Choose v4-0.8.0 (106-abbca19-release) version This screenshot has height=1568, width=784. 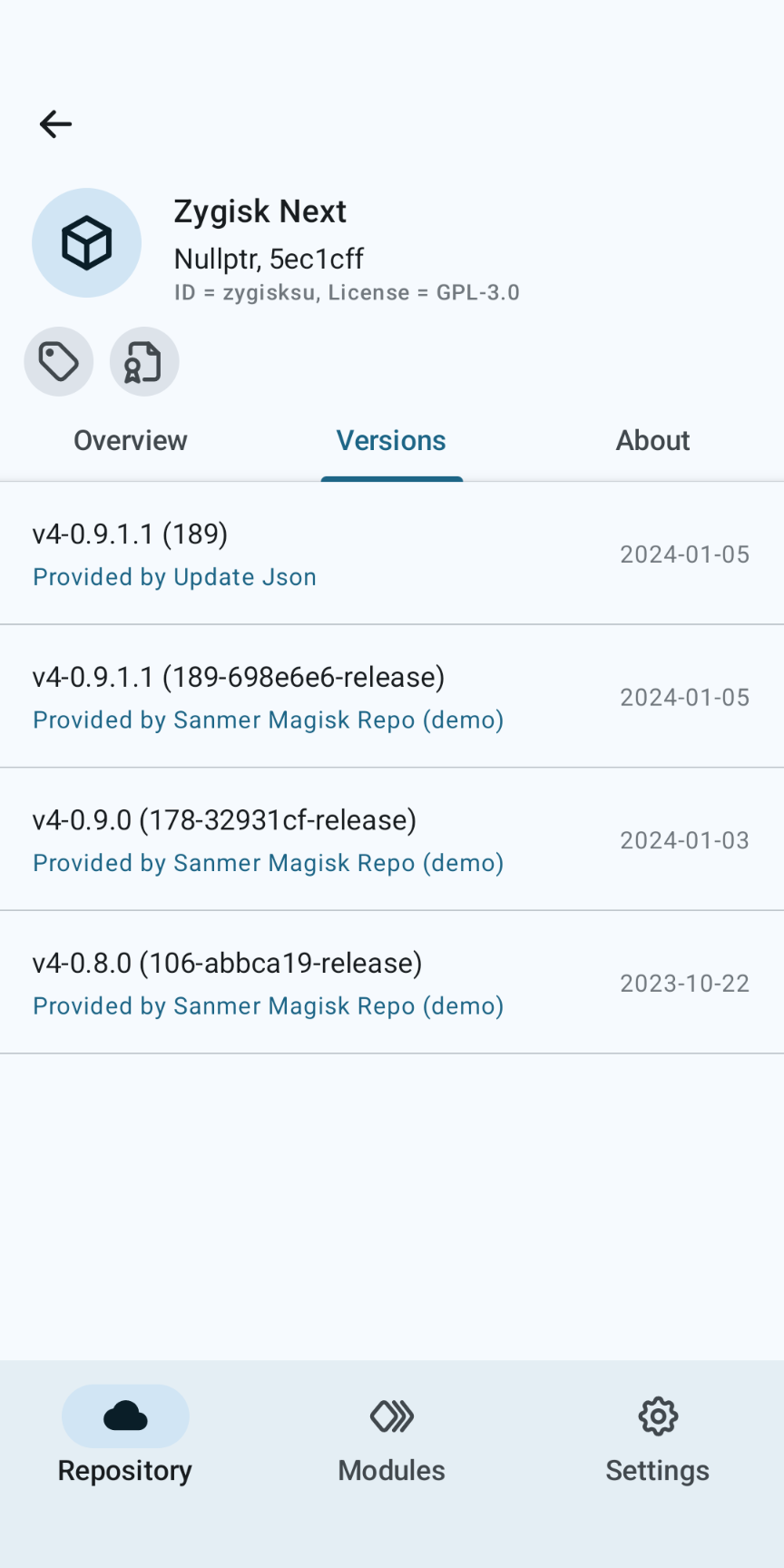pyautogui.click(x=391, y=983)
